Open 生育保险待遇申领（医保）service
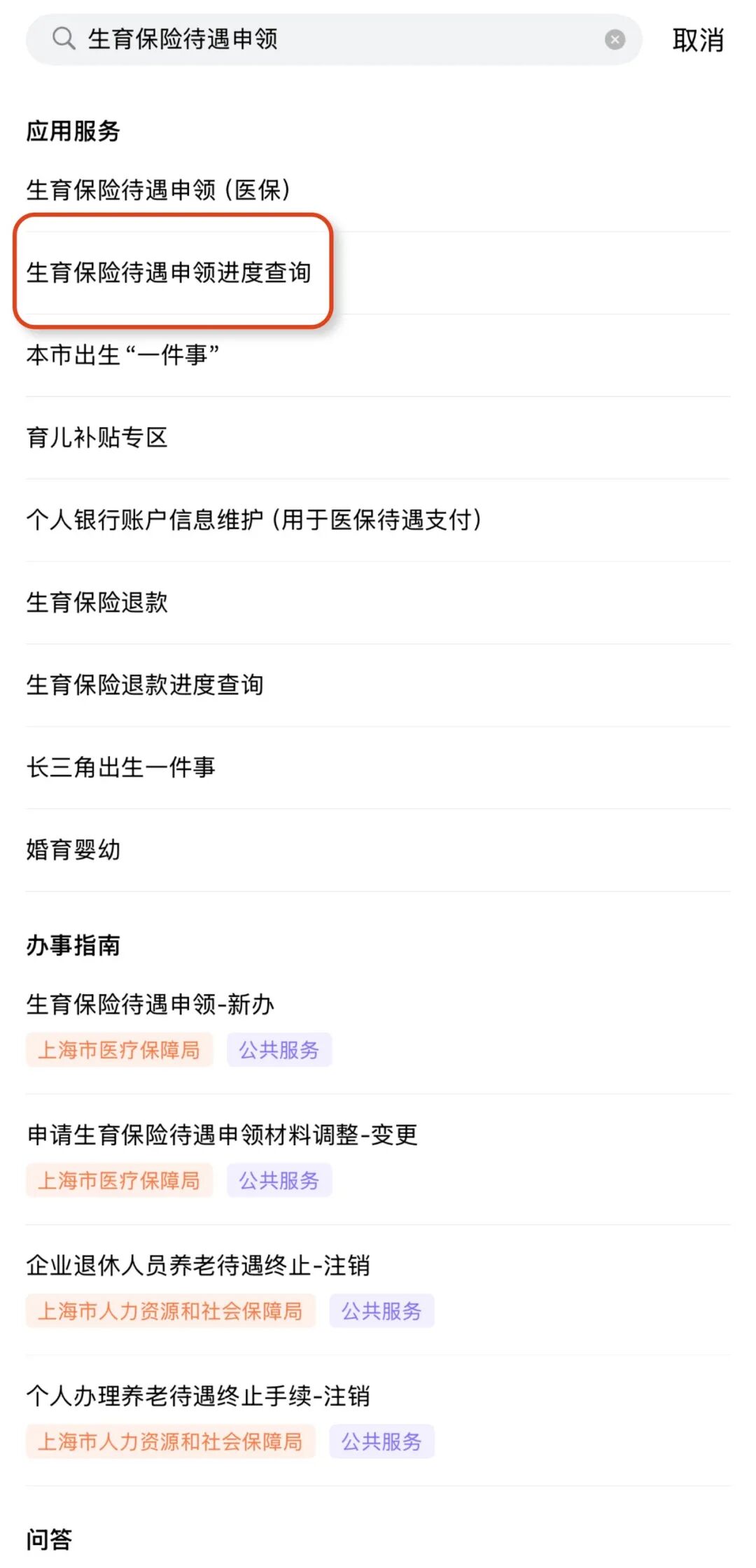 pos(378,190)
